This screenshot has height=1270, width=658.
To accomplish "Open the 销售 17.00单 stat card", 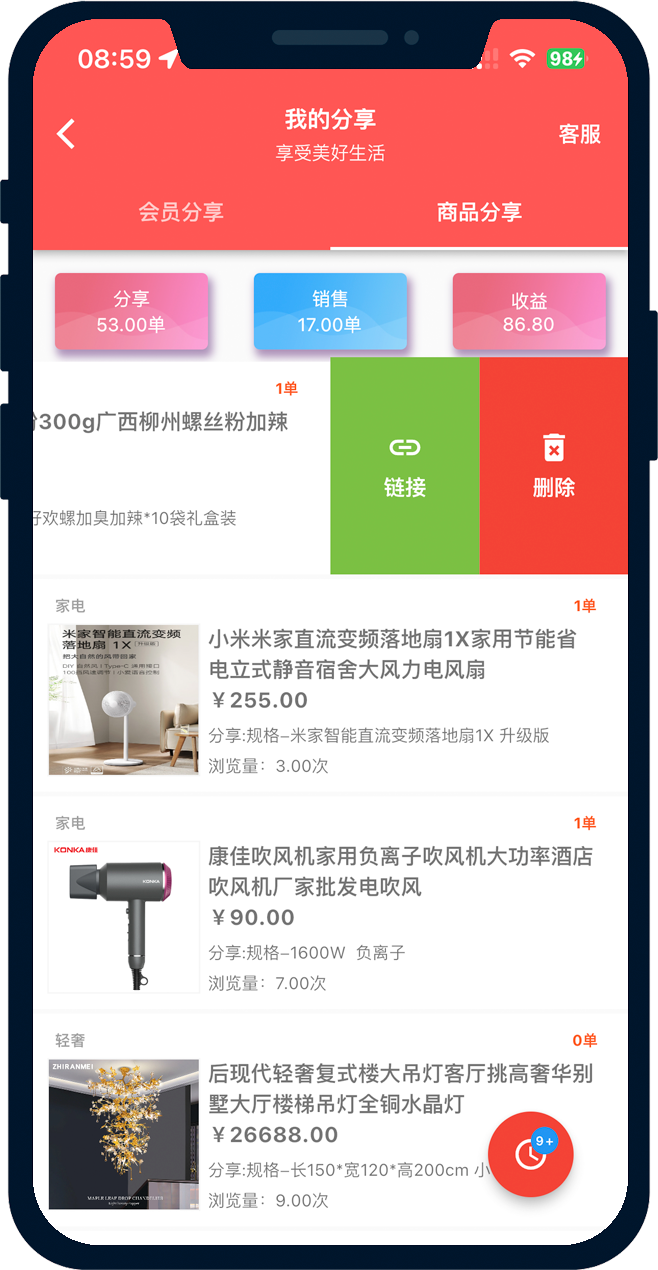I will click(x=330, y=312).
